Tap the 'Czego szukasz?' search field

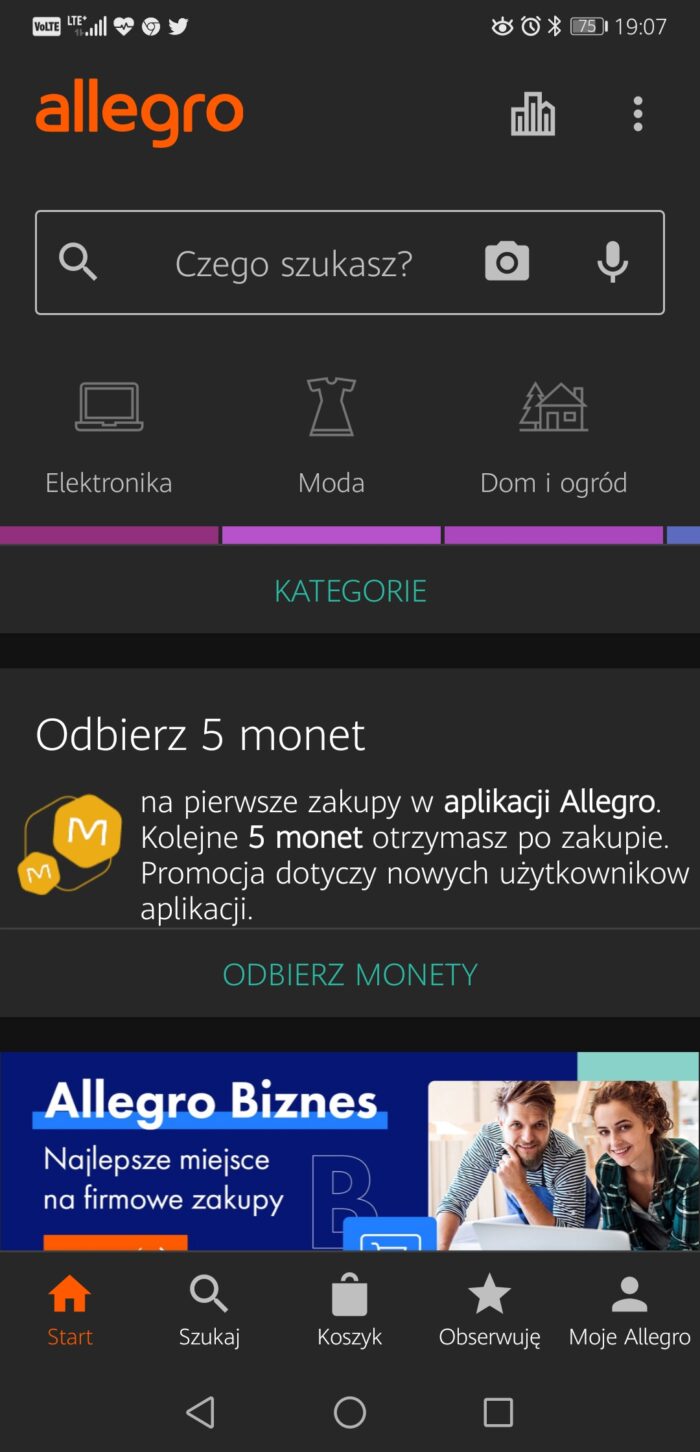[293, 263]
